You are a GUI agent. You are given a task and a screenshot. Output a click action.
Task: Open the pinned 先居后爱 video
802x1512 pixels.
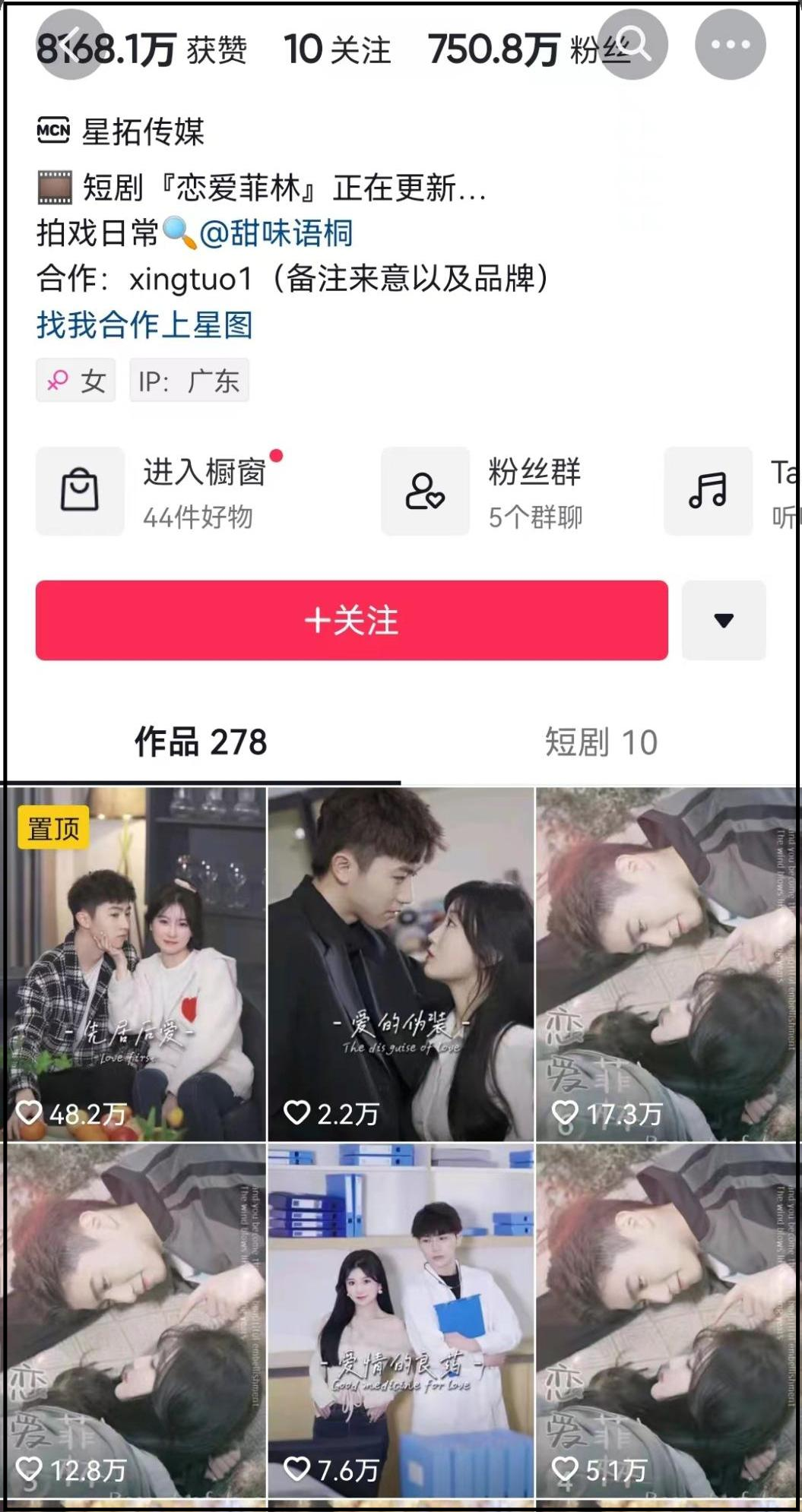coord(134,963)
